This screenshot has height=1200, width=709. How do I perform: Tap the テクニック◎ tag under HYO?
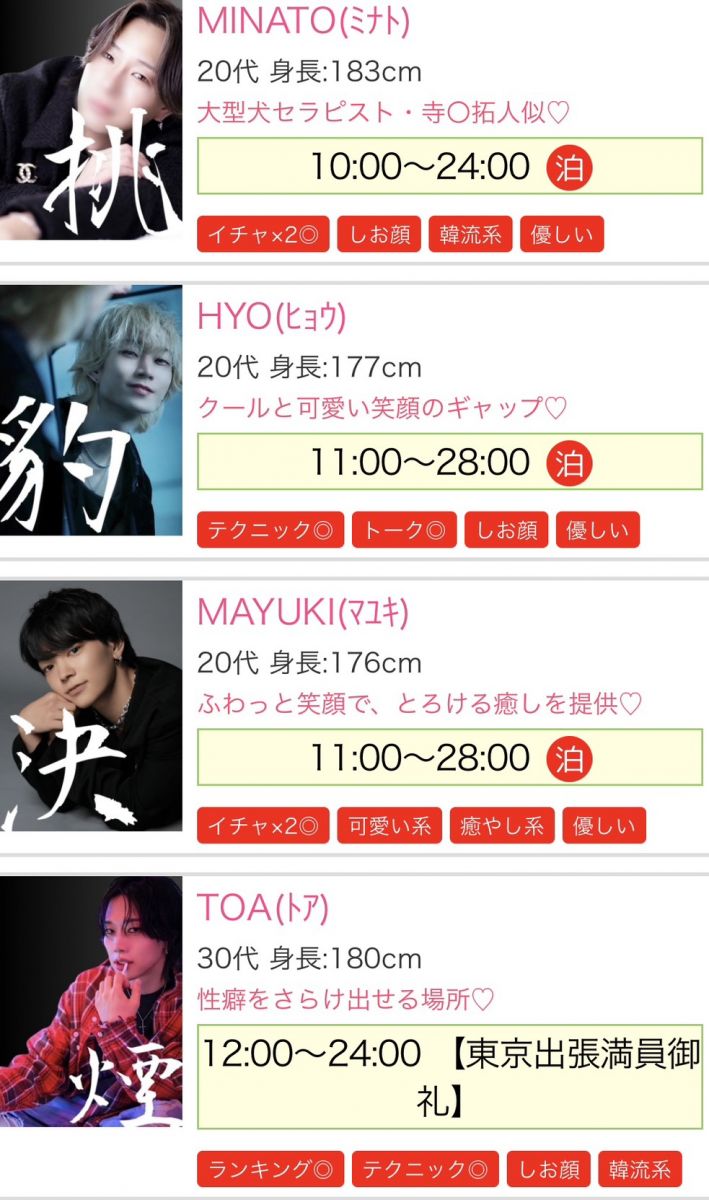(270, 531)
